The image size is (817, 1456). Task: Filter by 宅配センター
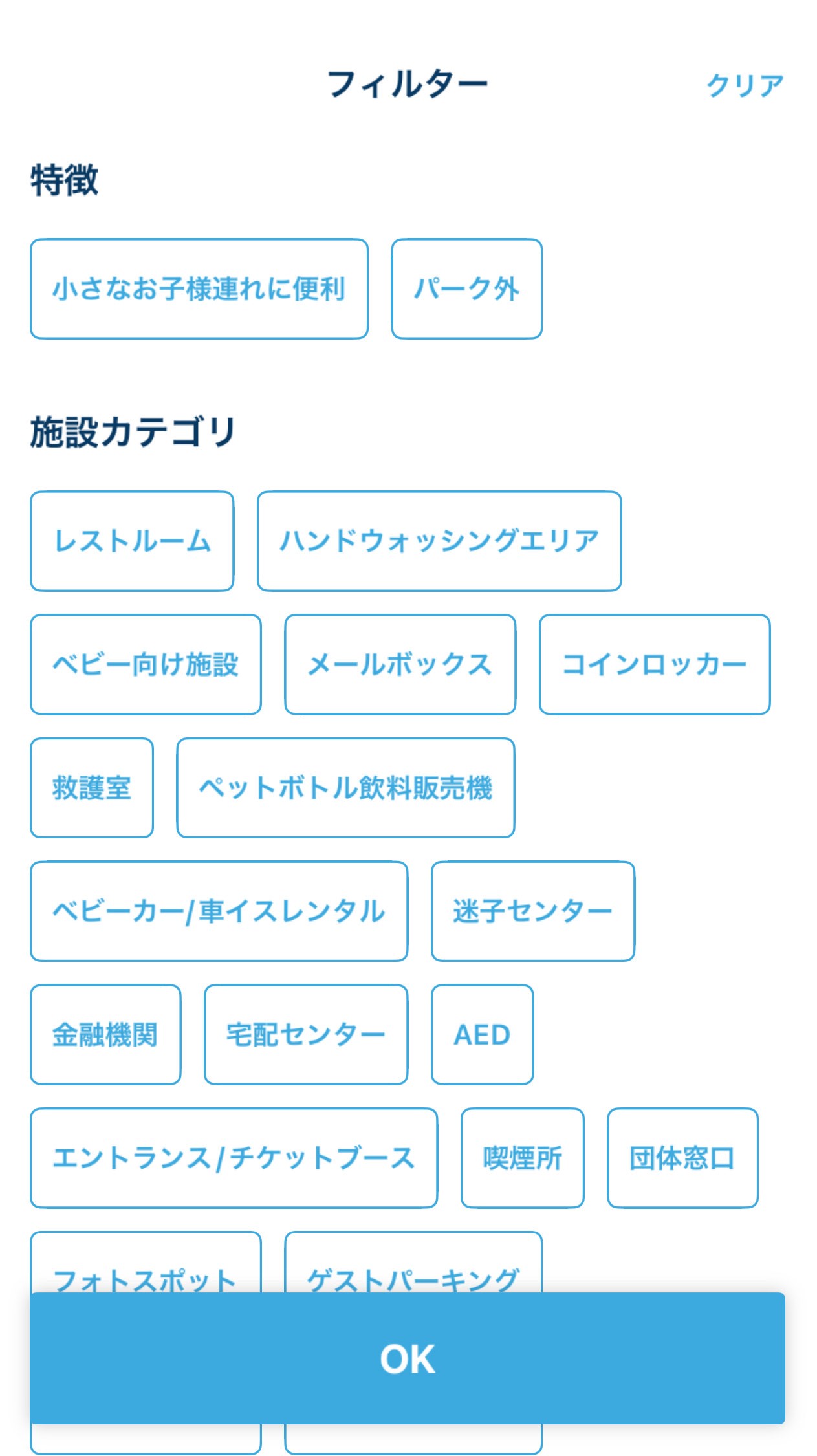[306, 1034]
